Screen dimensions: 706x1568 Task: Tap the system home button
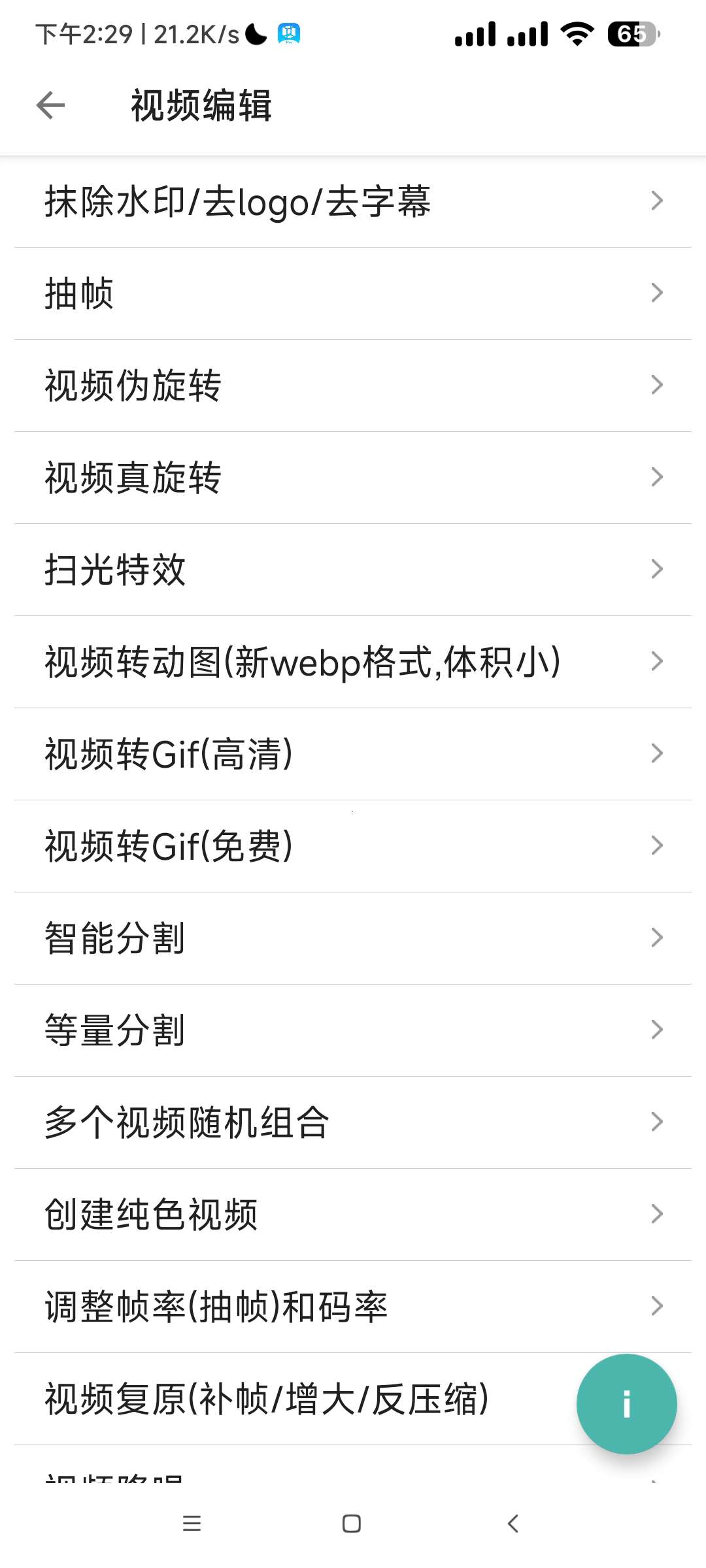352,1524
